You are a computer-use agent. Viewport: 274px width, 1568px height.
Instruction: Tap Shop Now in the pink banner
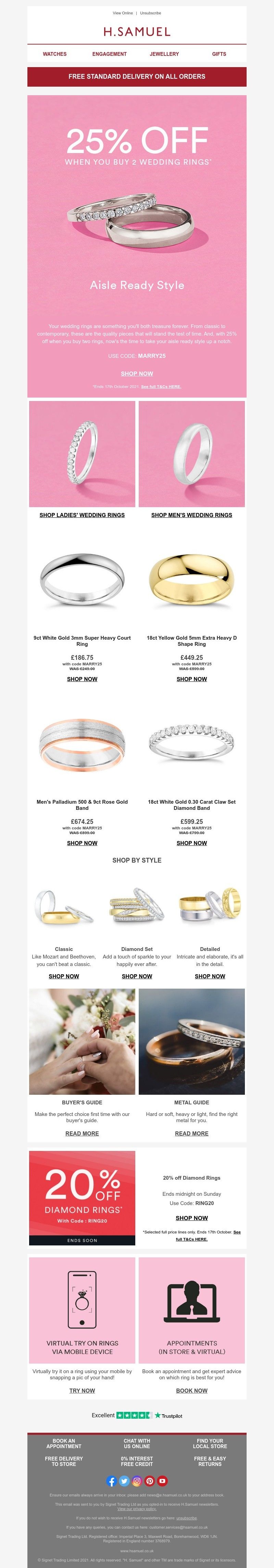[137, 374]
